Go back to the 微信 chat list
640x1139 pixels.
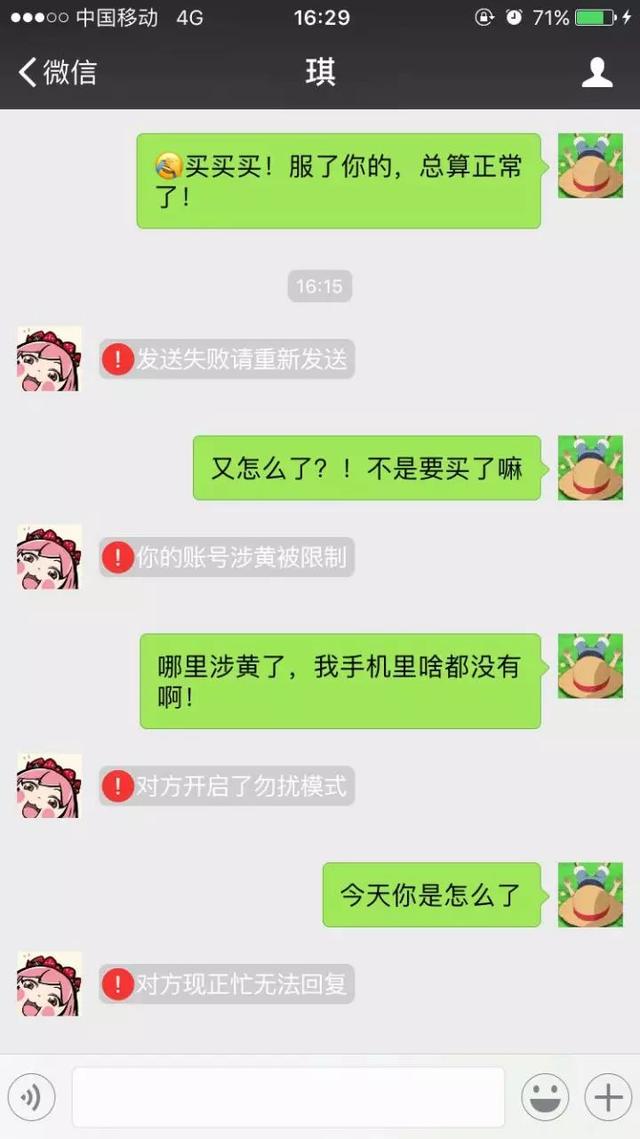57,72
